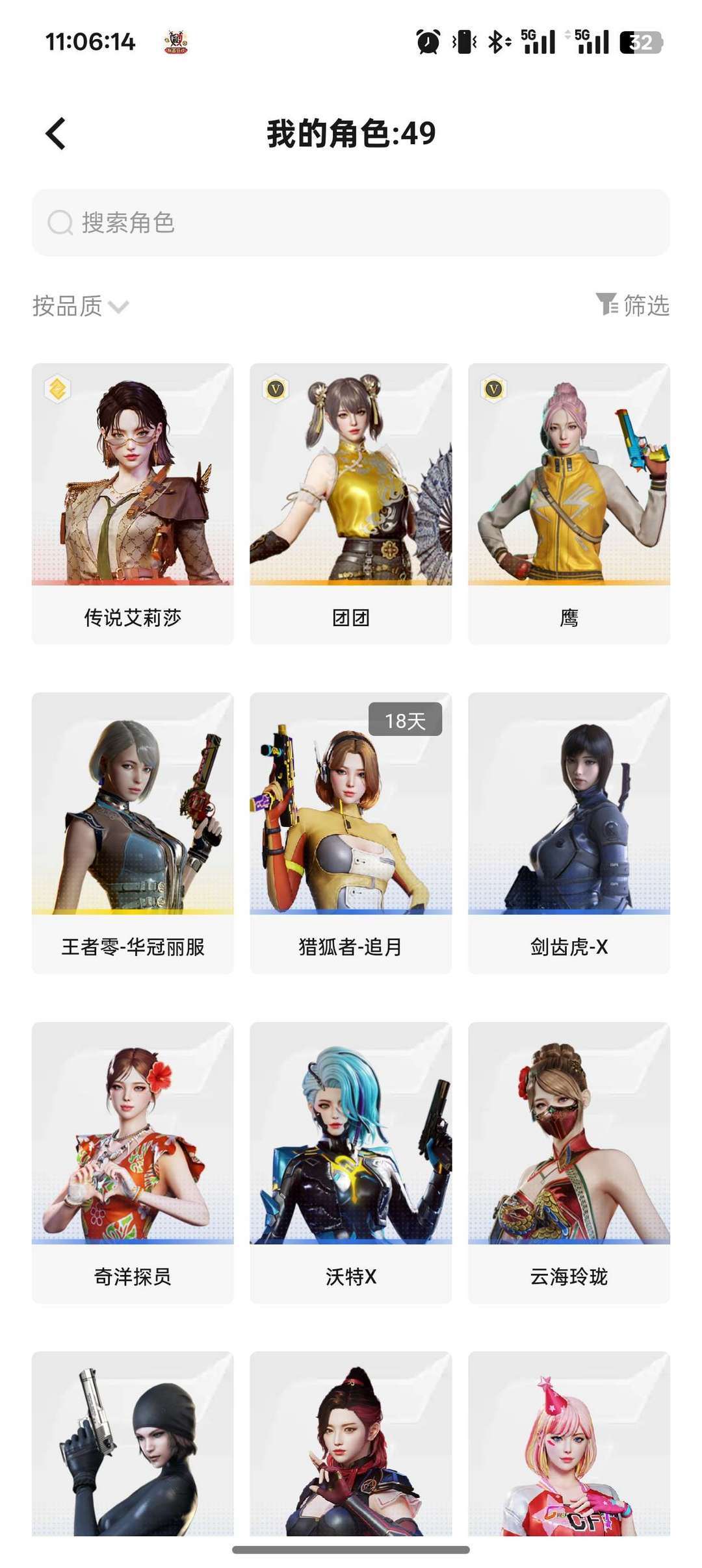This screenshot has width=702, height=1568.
Task: Tap the gold quality badge on 传说艾莉莎 card
Action: tap(56, 390)
